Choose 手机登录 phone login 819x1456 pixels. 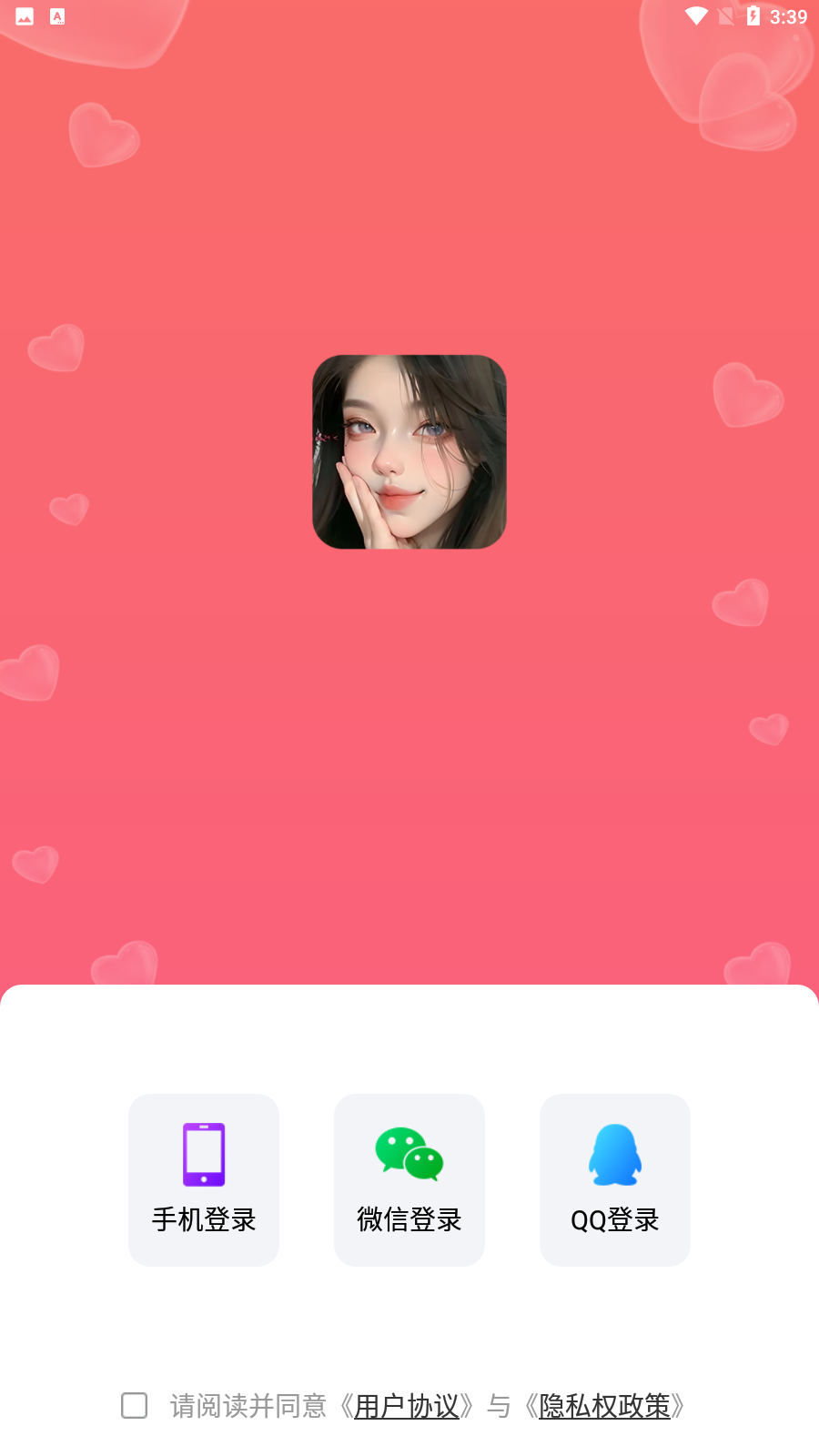(x=204, y=1179)
